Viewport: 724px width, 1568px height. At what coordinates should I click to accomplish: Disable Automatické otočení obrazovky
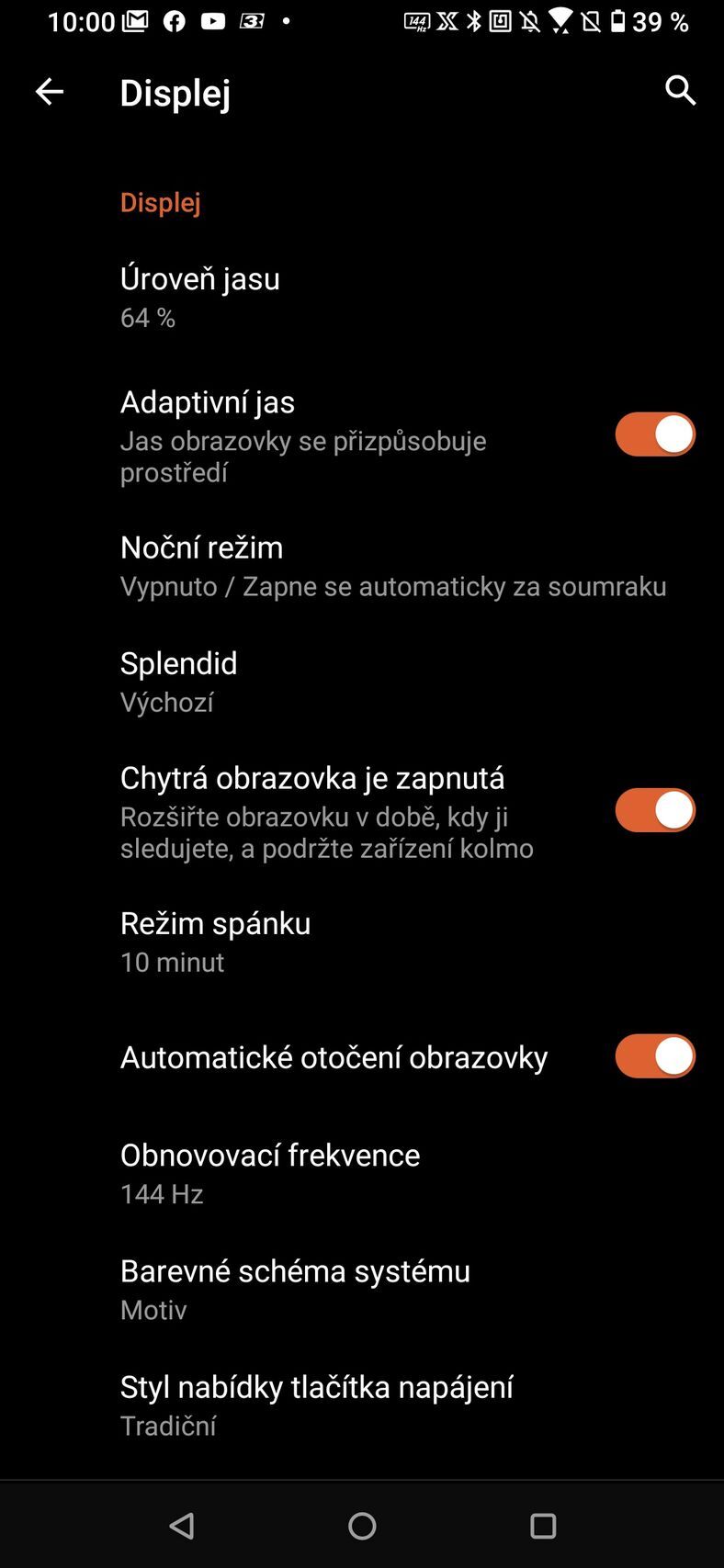click(654, 1056)
